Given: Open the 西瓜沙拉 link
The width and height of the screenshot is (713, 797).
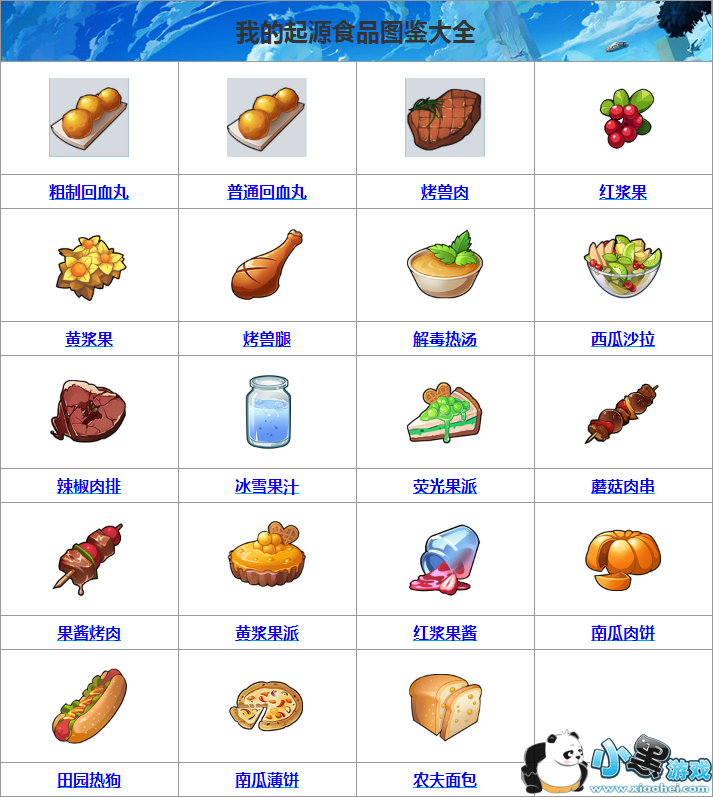Looking at the screenshot, I should (x=623, y=339).
